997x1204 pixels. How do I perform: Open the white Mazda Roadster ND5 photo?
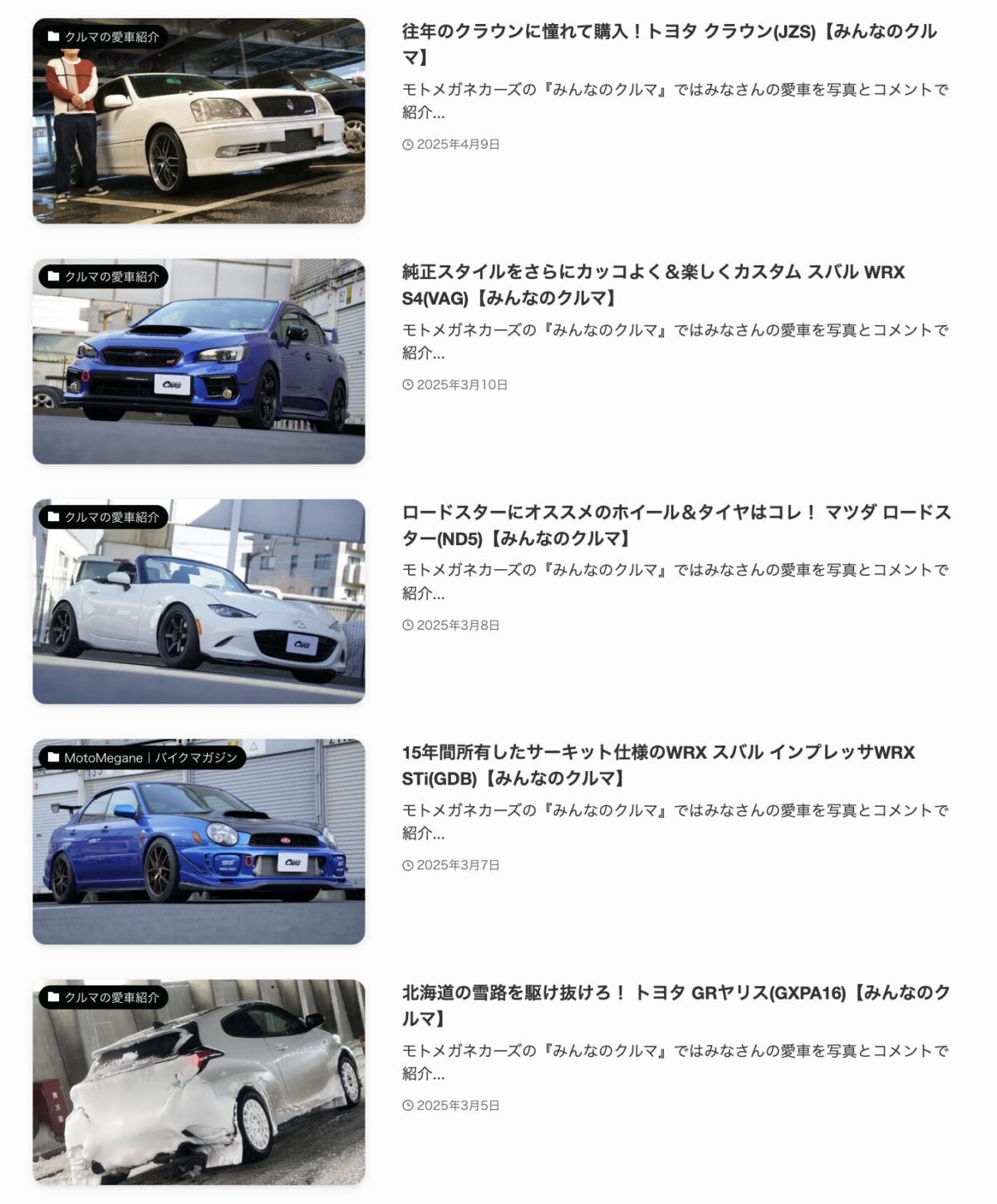tap(199, 611)
